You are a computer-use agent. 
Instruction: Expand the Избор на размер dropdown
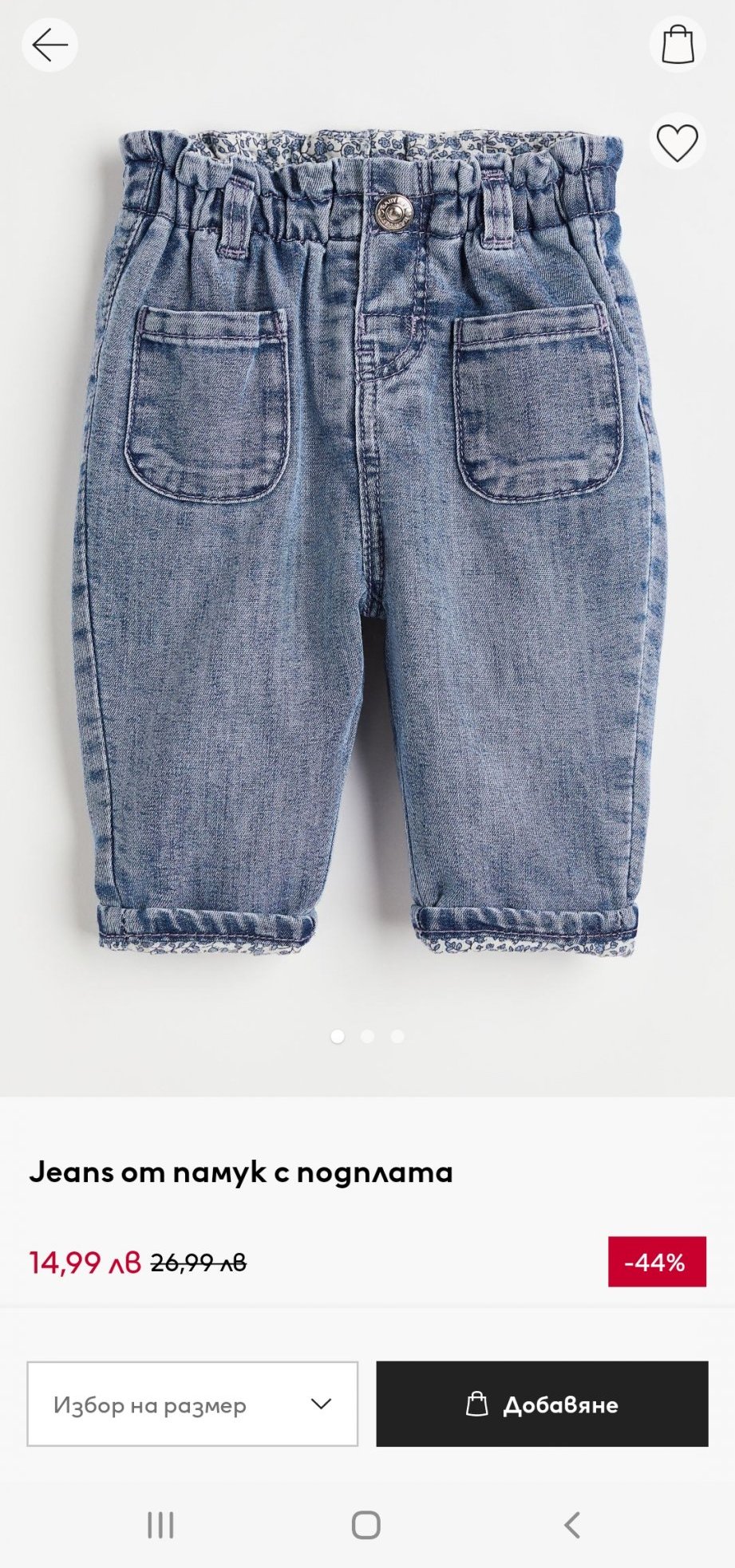[192, 1405]
